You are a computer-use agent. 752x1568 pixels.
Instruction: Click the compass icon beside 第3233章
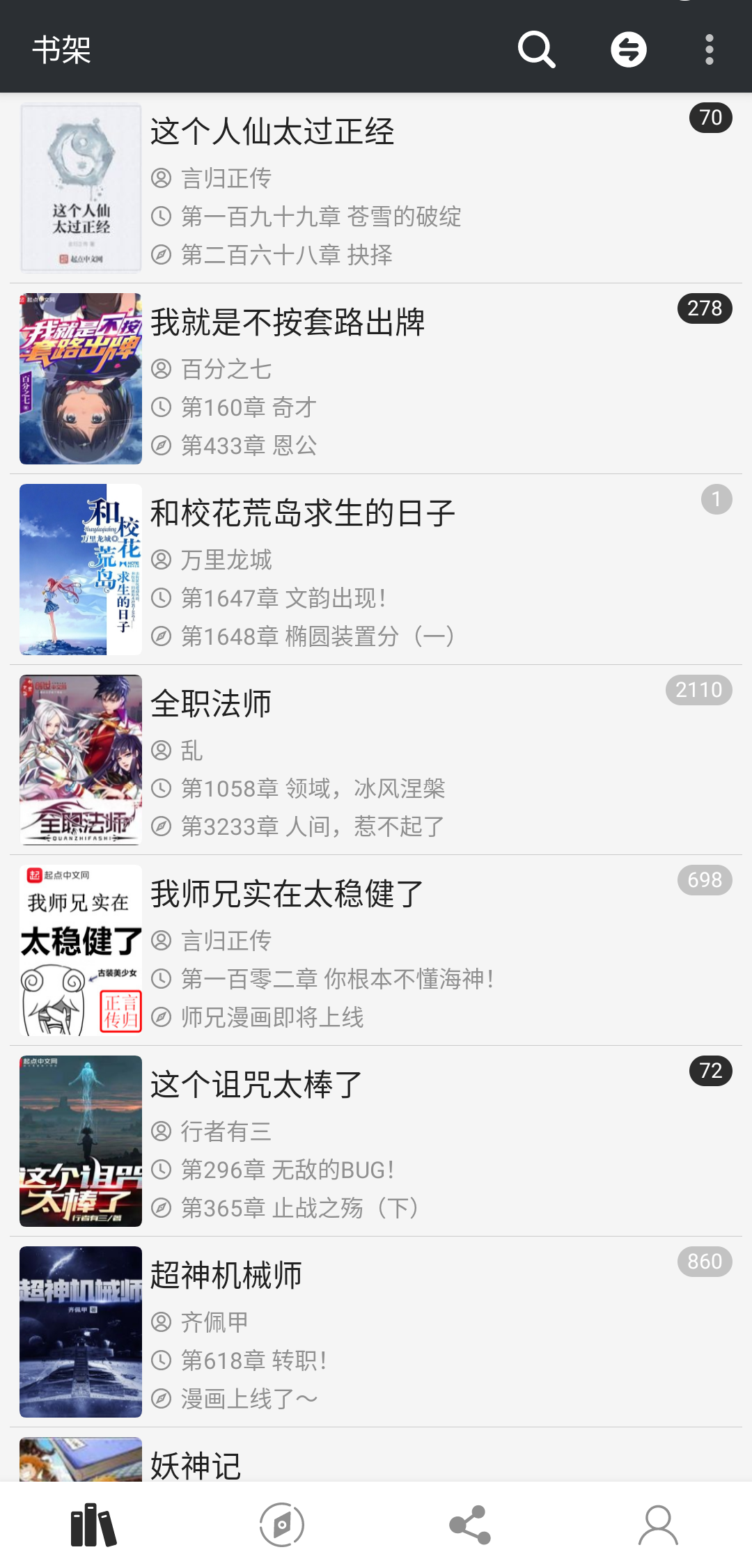(162, 826)
